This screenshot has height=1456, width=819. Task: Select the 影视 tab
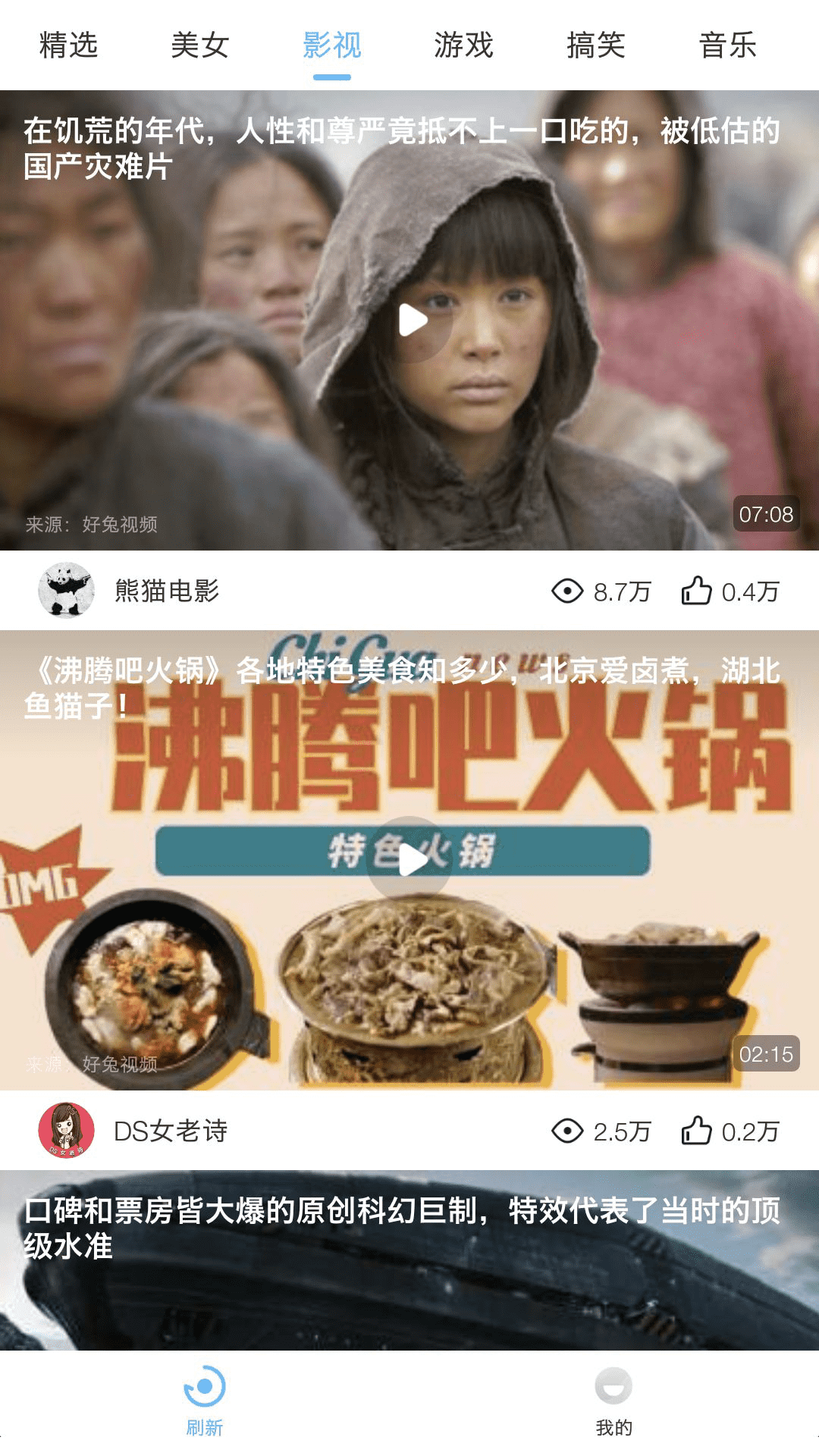[332, 45]
